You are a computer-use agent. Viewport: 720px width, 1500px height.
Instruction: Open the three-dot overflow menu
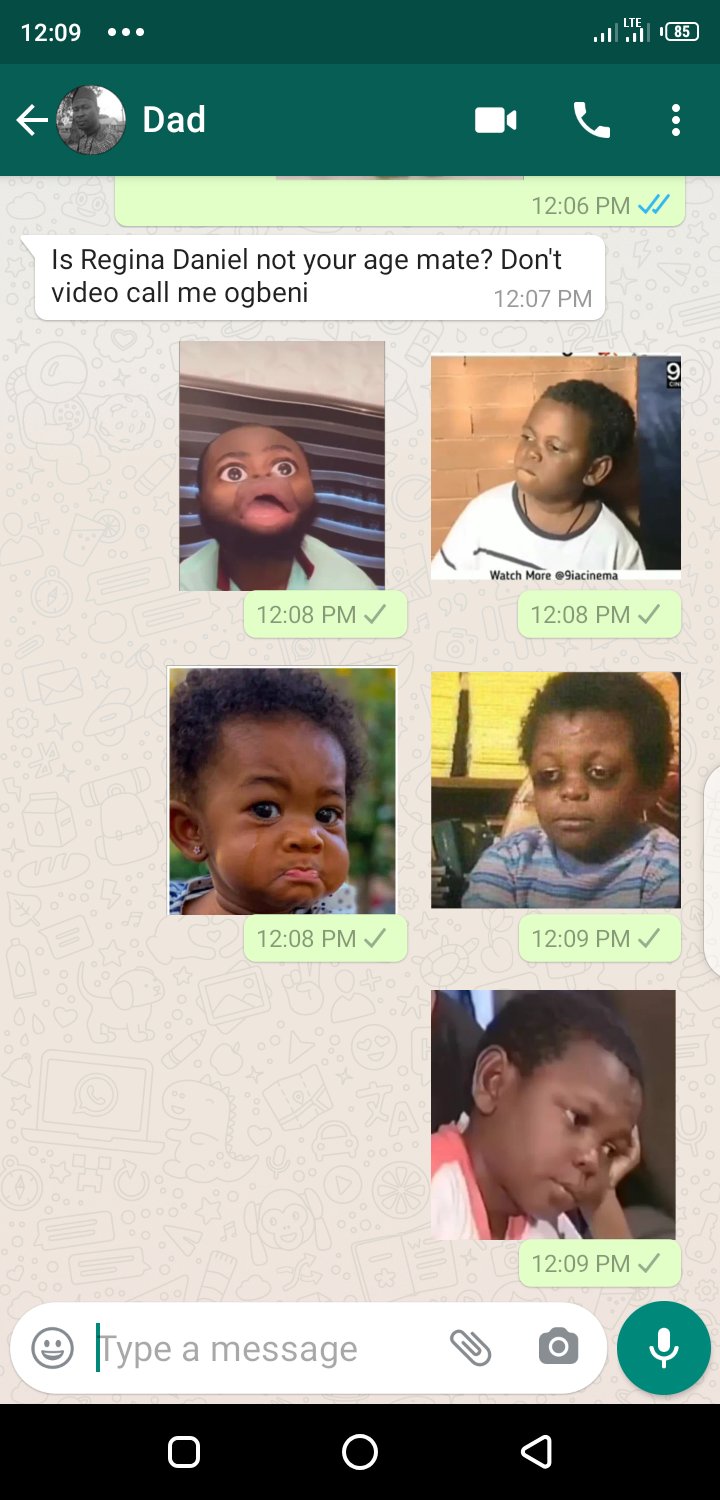[x=676, y=121]
